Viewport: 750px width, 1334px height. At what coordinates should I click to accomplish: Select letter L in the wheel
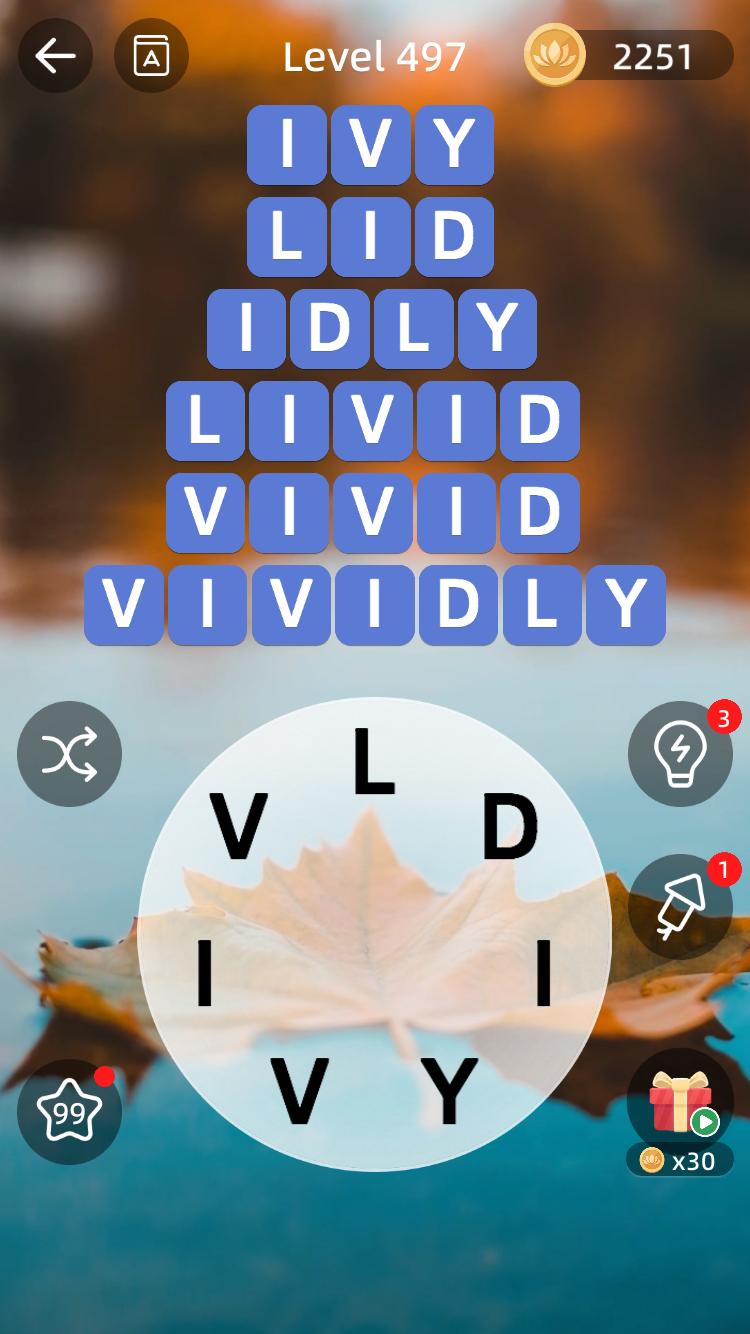tap(374, 762)
